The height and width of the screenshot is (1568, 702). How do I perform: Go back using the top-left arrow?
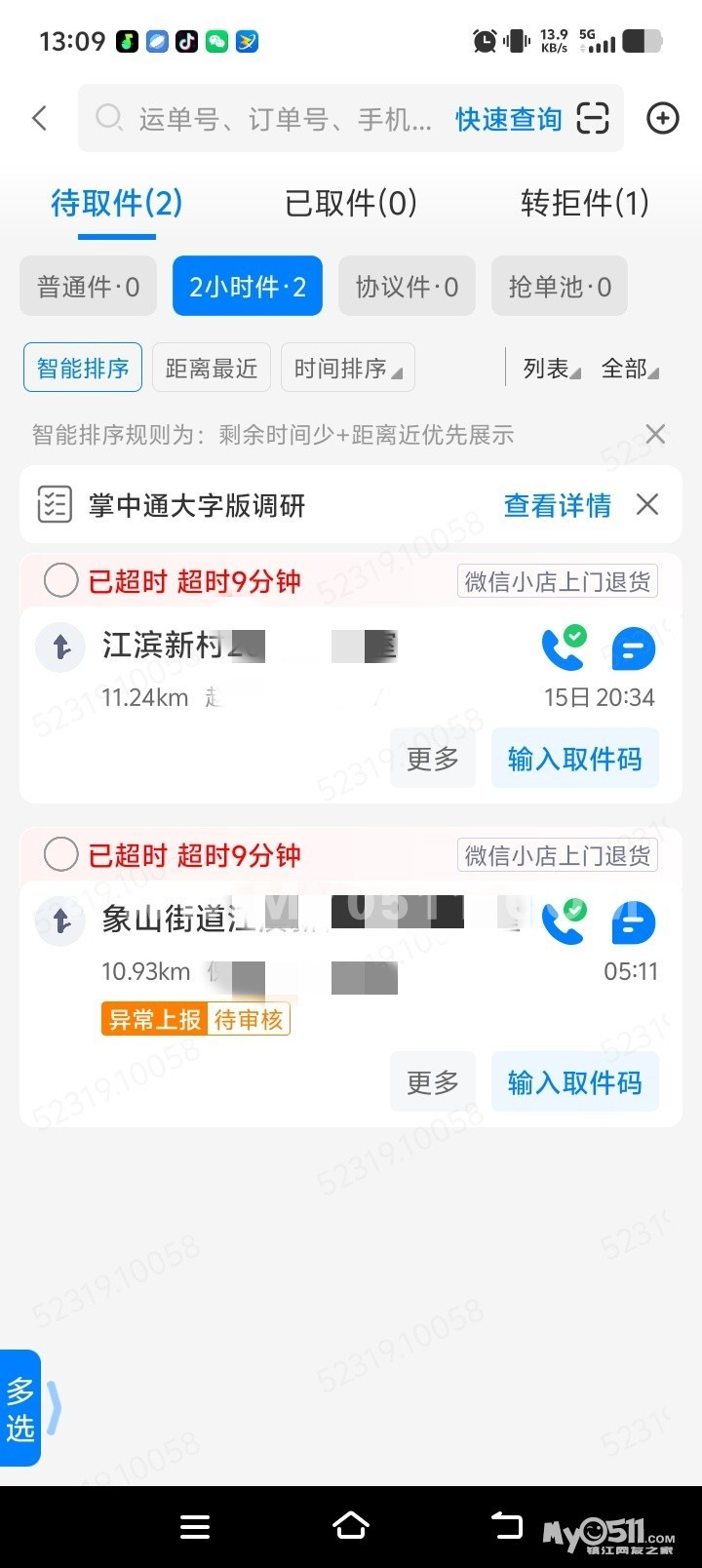tap(40, 119)
